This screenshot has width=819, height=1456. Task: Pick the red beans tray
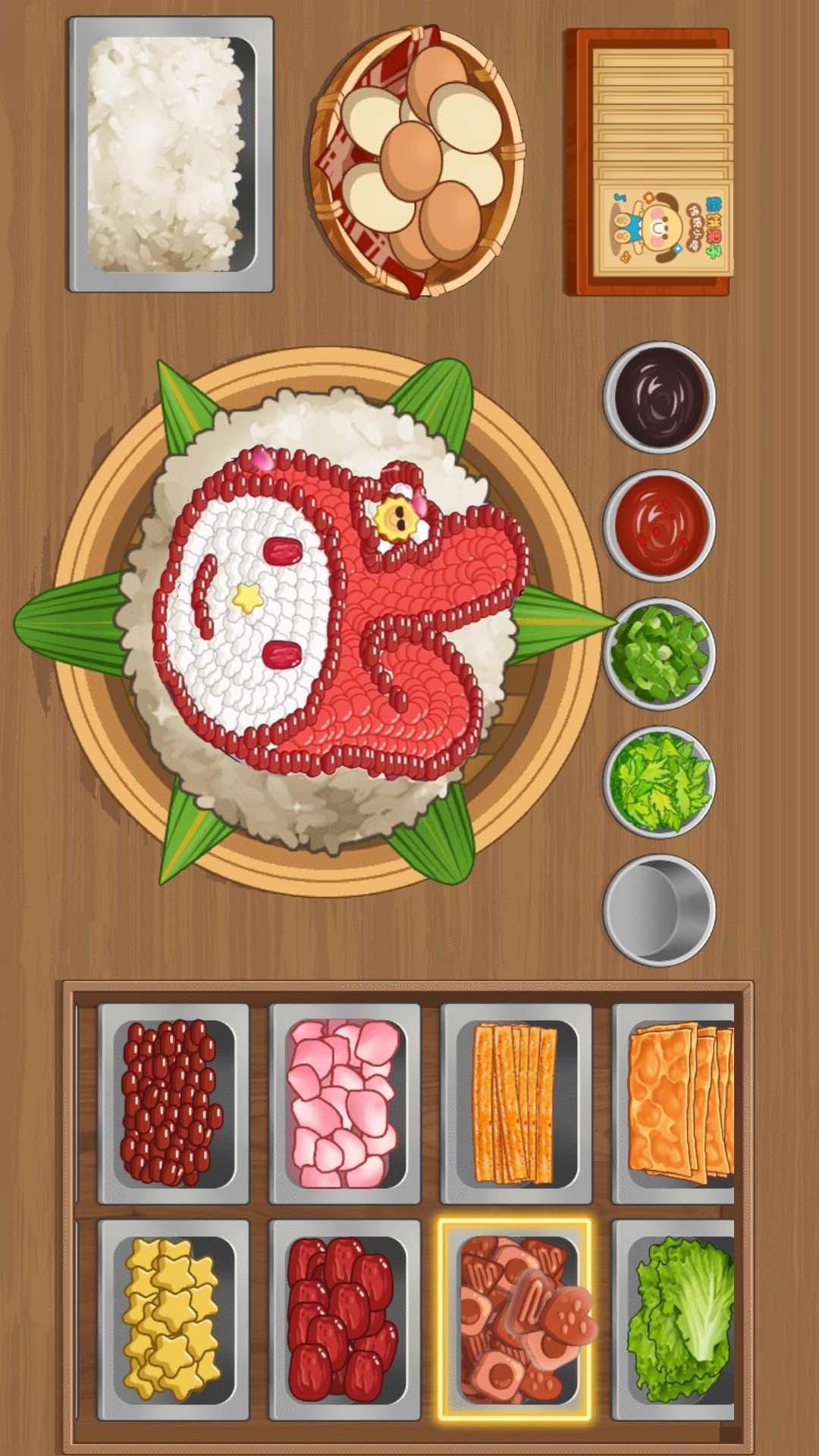(x=173, y=1103)
